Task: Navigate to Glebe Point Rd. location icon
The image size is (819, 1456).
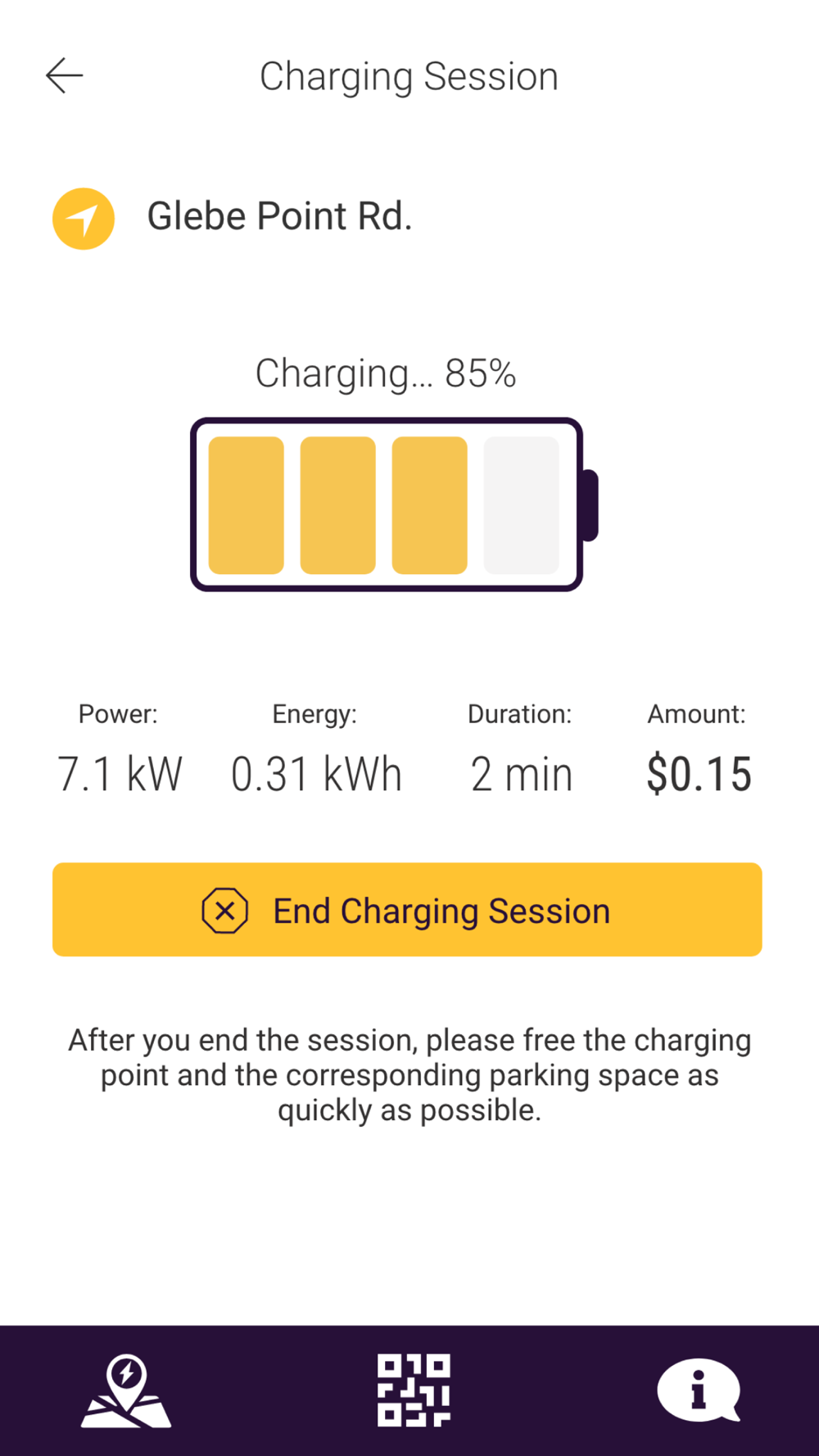Action: 84,219
